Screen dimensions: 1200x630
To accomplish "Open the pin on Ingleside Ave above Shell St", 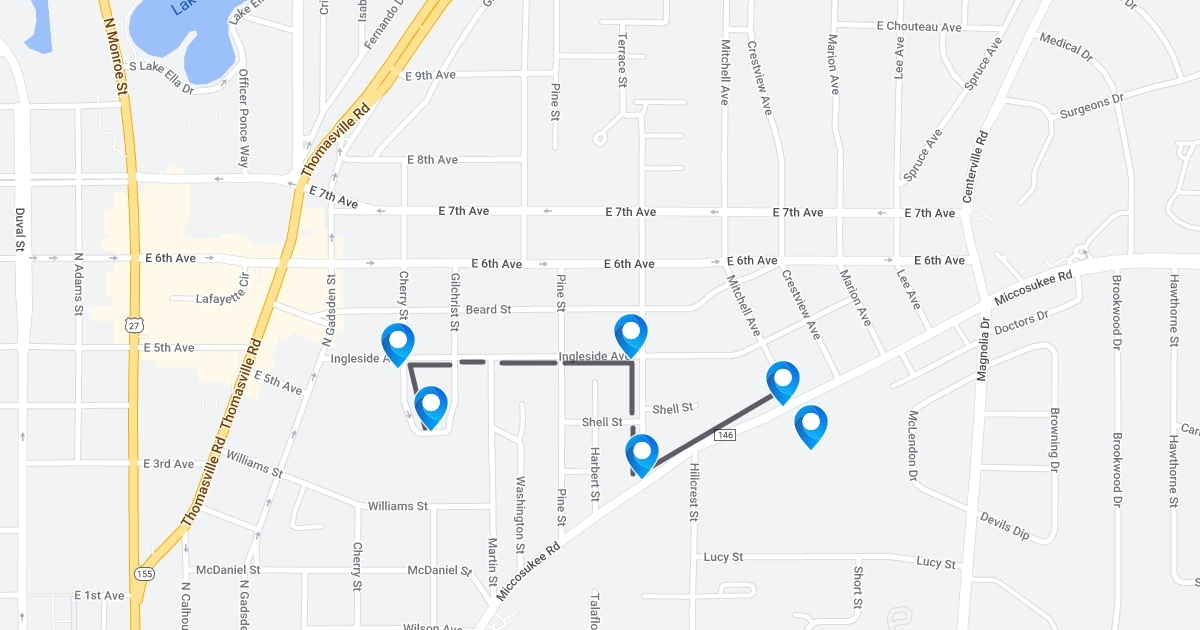I will (631, 332).
